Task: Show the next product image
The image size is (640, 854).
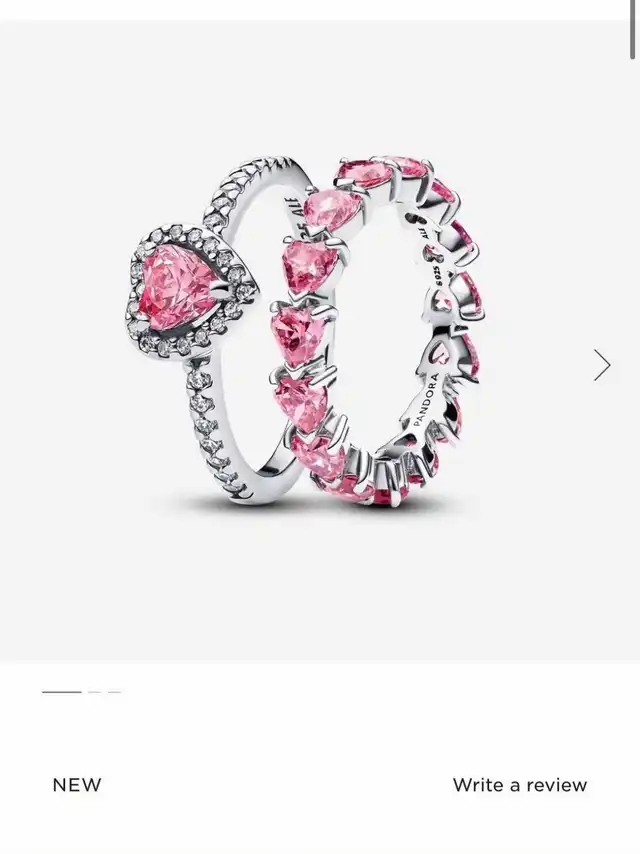Action: click(601, 365)
